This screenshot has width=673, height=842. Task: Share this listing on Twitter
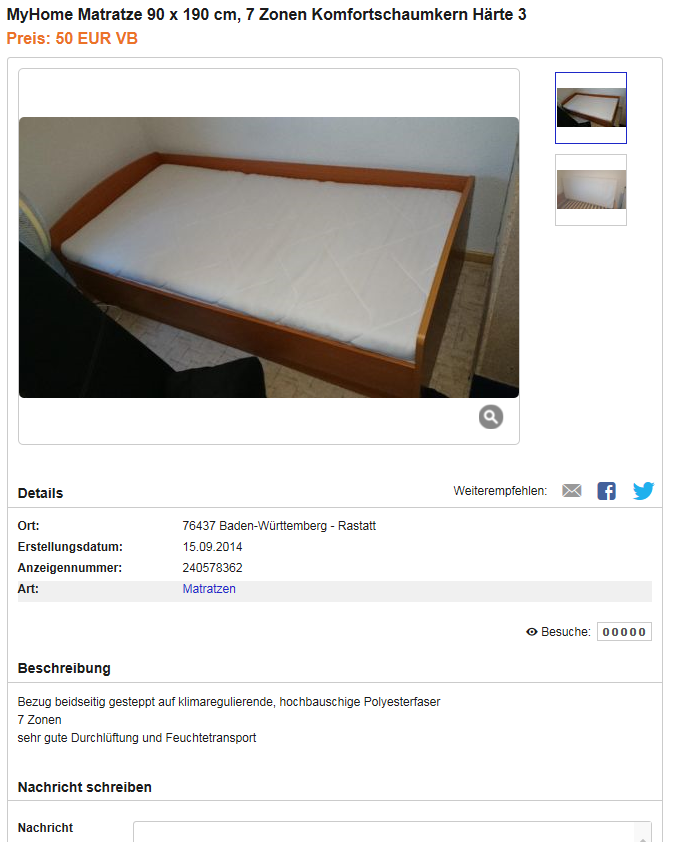point(643,491)
